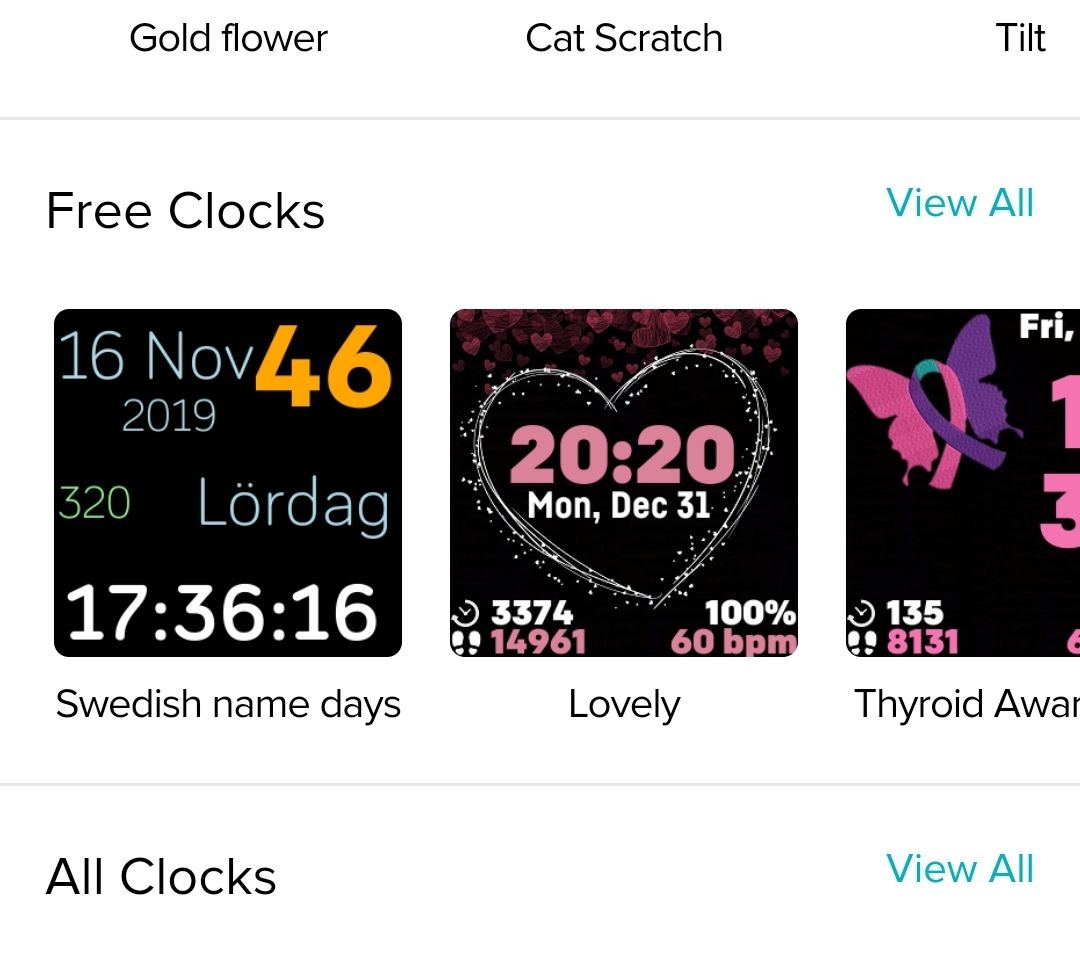The height and width of the screenshot is (960, 1080).
Task: View all clocks in All Clocks
Action: coord(959,869)
